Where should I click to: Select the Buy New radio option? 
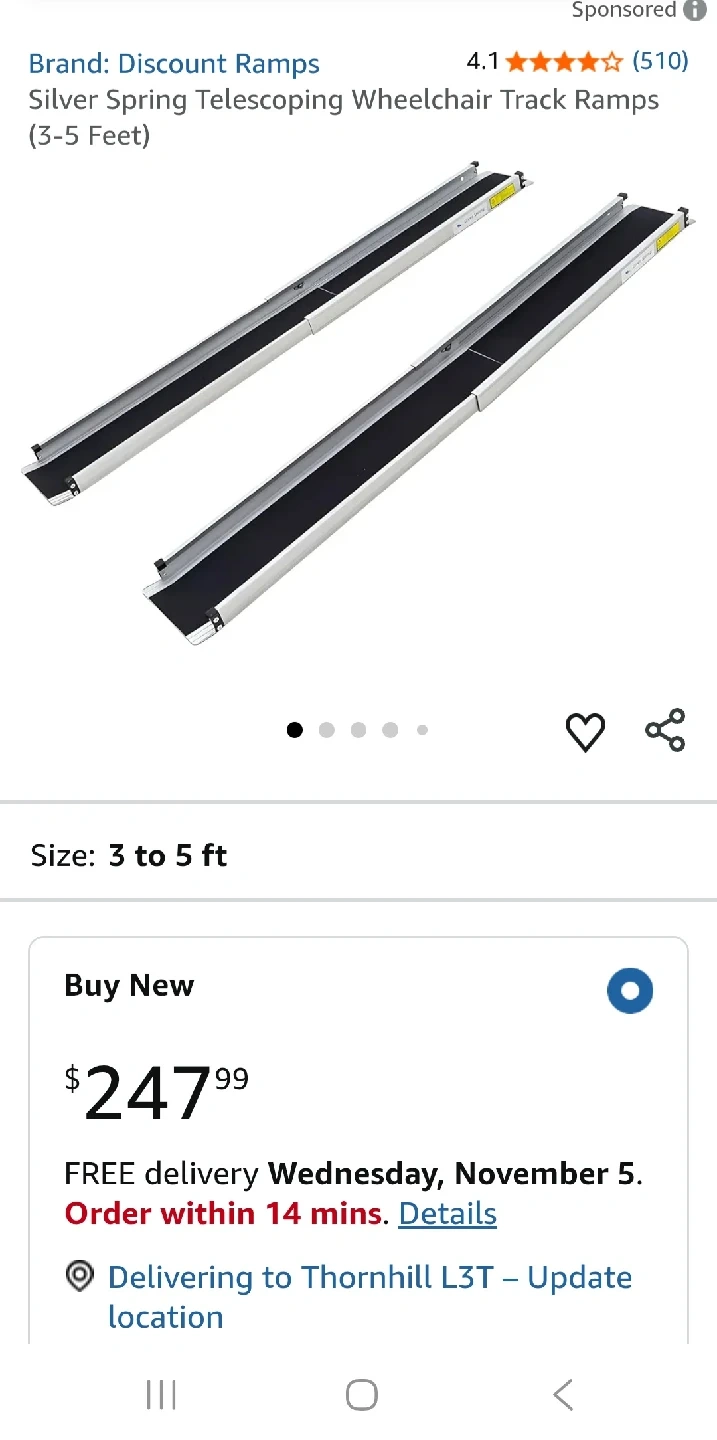(630, 991)
